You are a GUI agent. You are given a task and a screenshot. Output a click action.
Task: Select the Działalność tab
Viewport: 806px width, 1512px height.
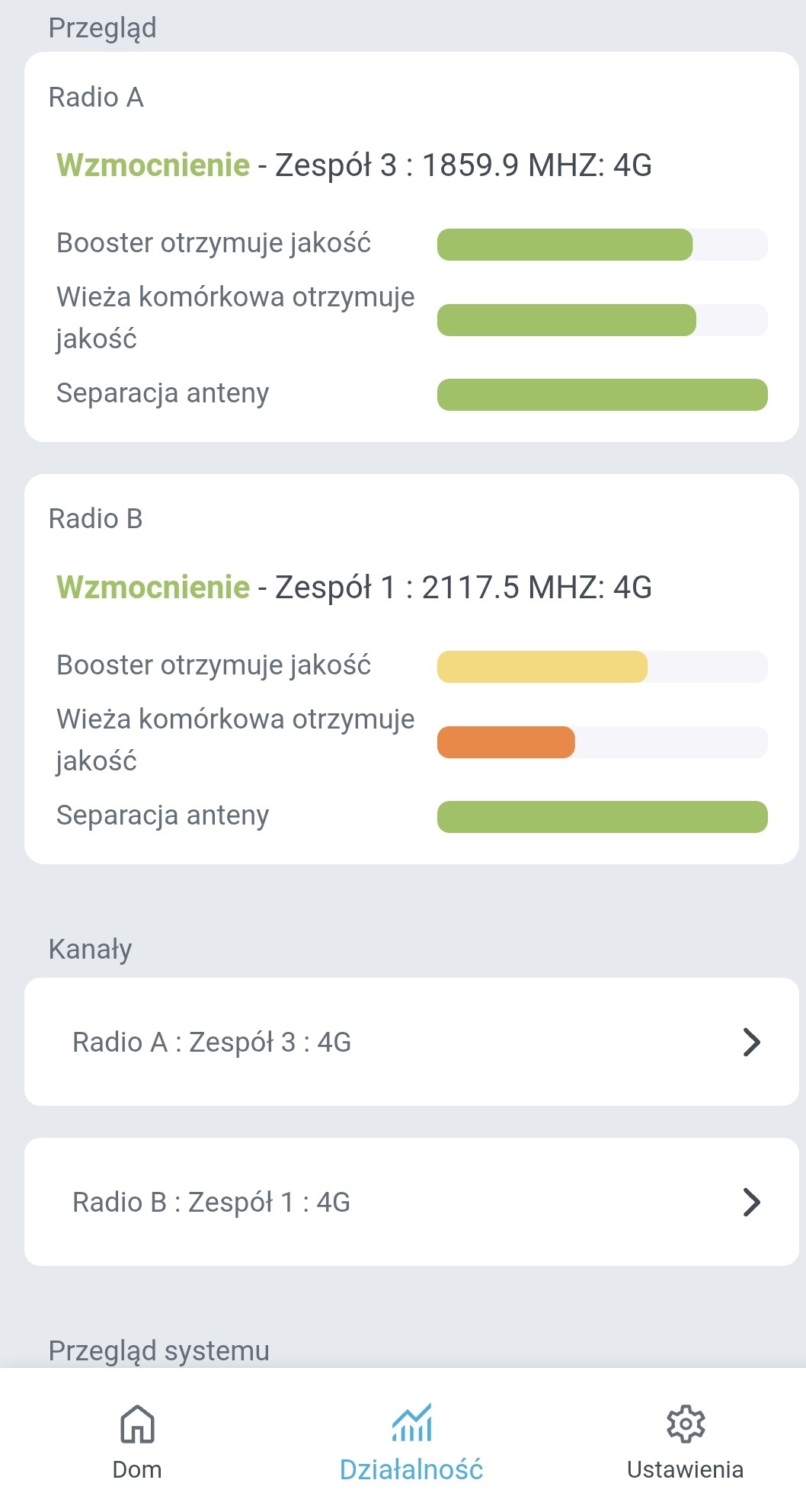coord(411,1440)
